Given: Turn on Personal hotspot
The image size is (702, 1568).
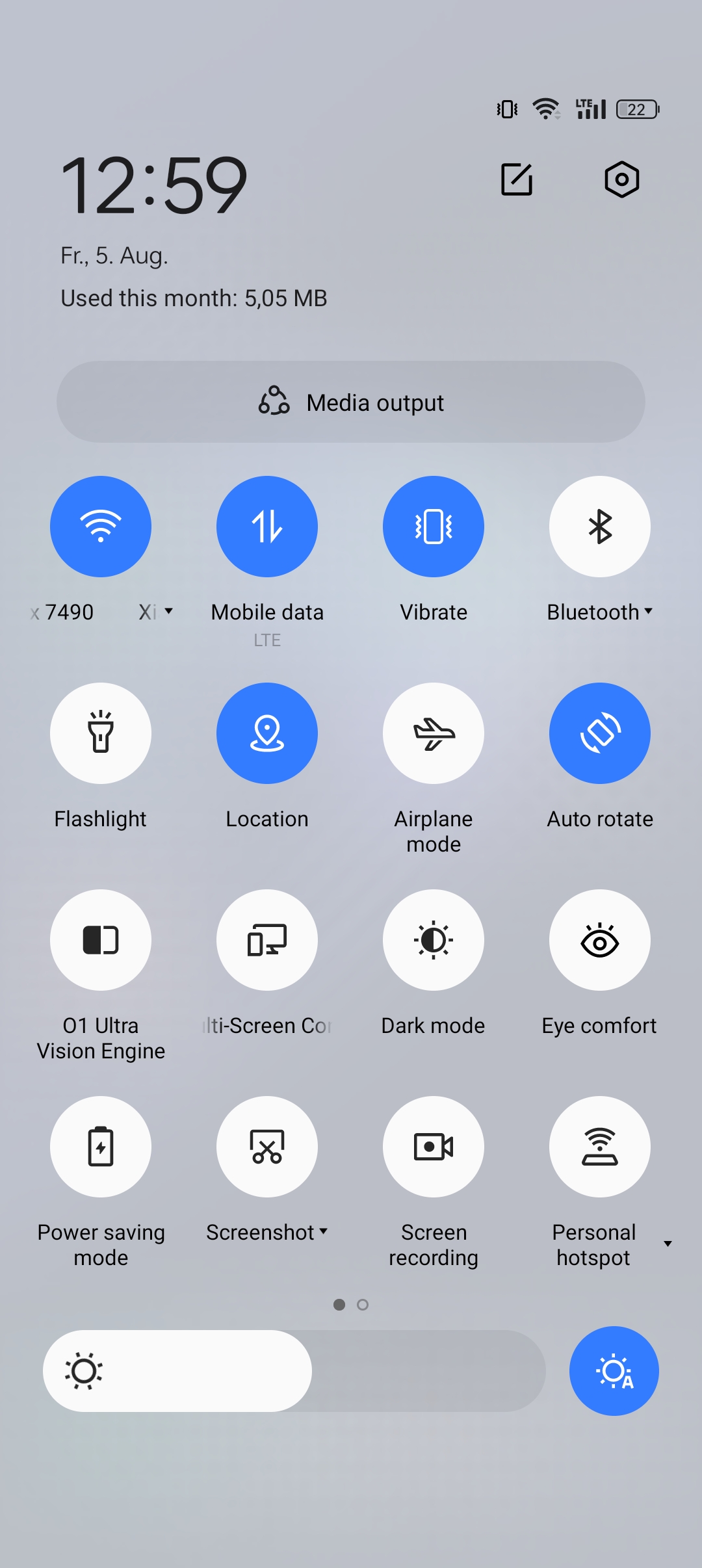Looking at the screenshot, I should click(x=600, y=1147).
